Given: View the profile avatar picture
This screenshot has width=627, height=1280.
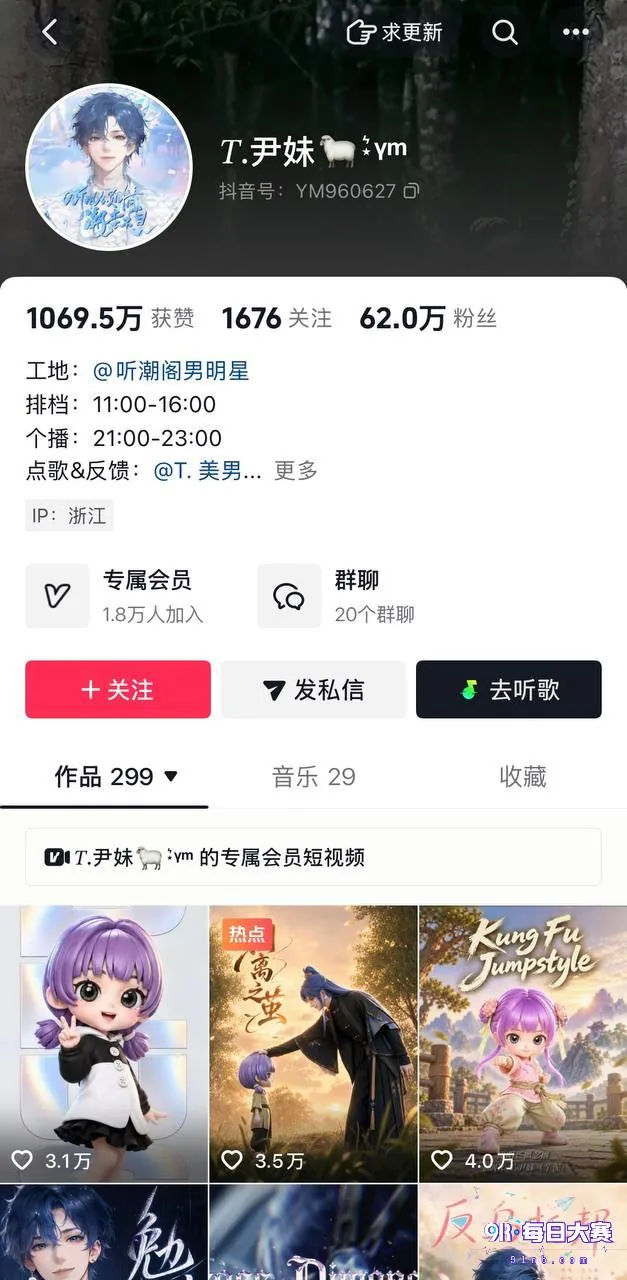Looking at the screenshot, I should (x=109, y=167).
